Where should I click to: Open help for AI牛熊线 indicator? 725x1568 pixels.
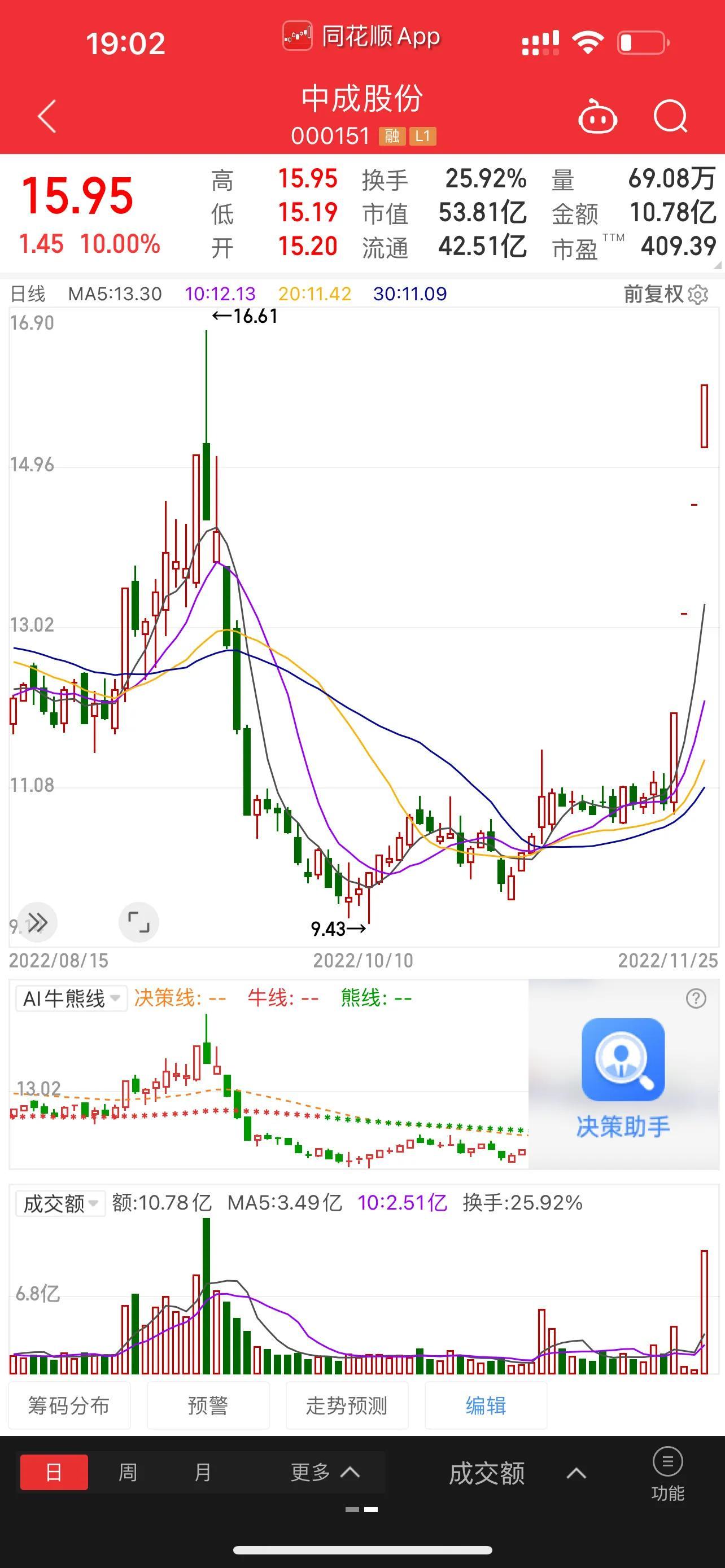pos(696,998)
